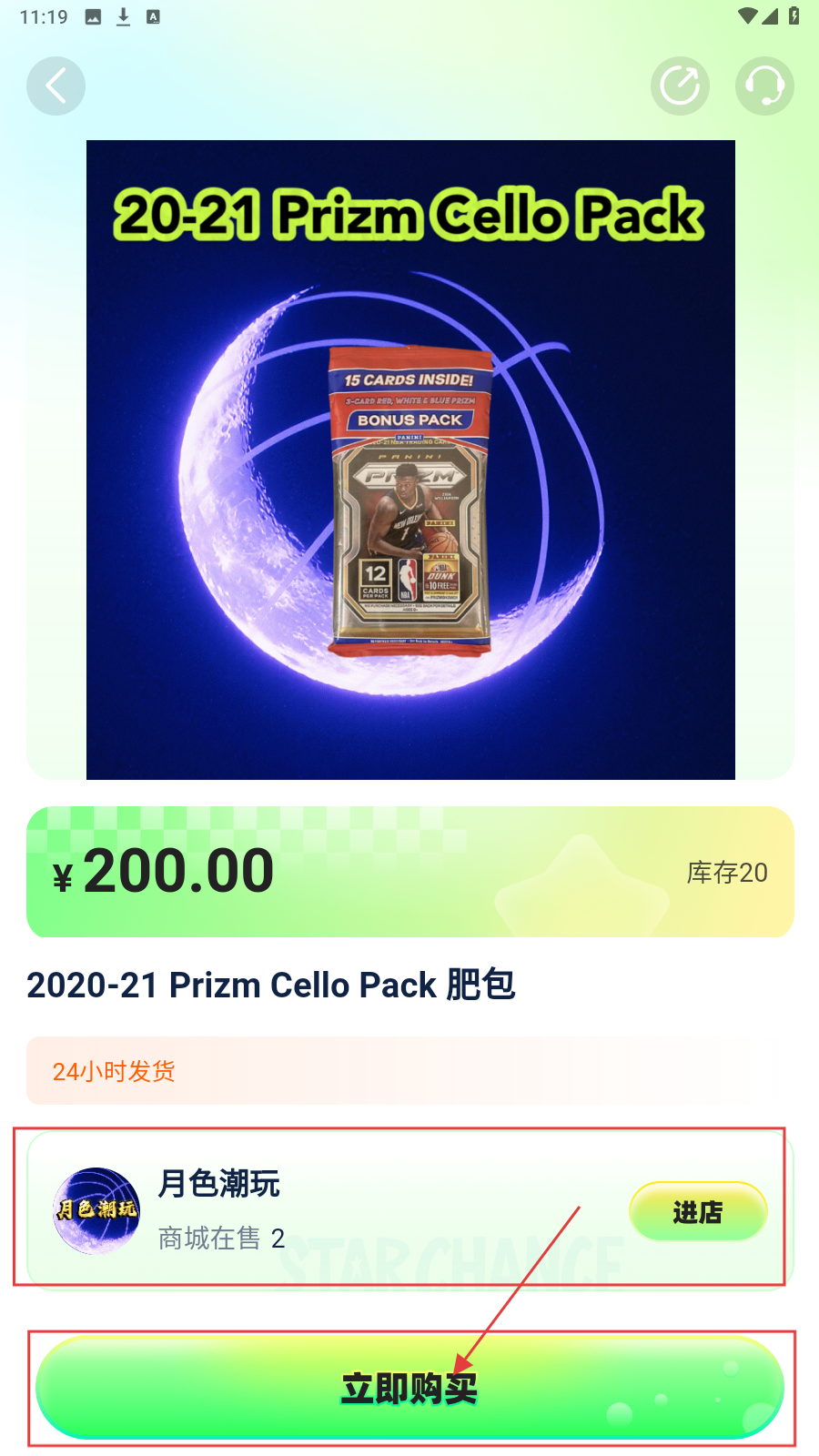Open the Prizm Cello Pack product image

pos(410,460)
